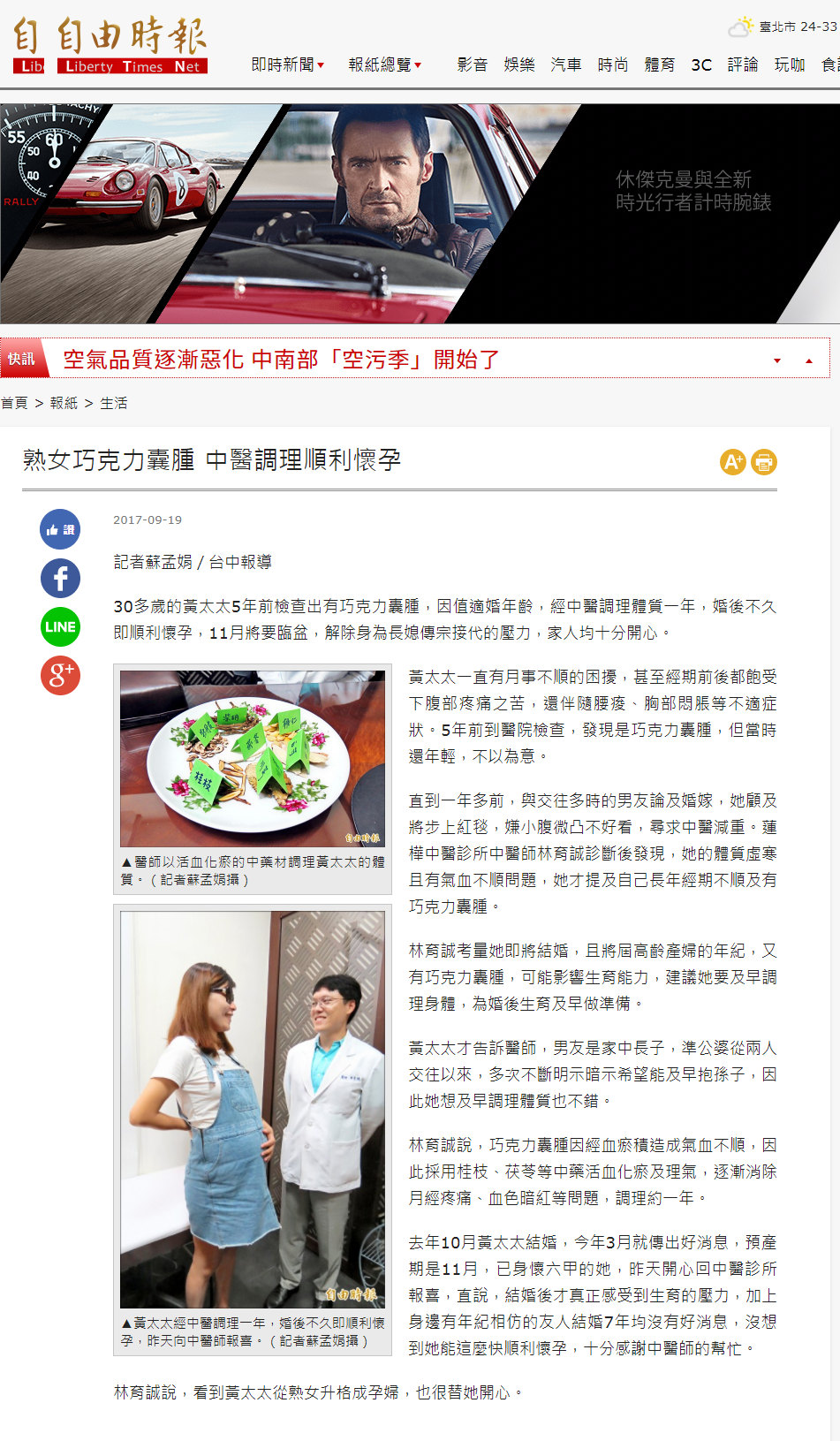Open the 3C section
Screen dimensions: 840x1441
click(701, 64)
